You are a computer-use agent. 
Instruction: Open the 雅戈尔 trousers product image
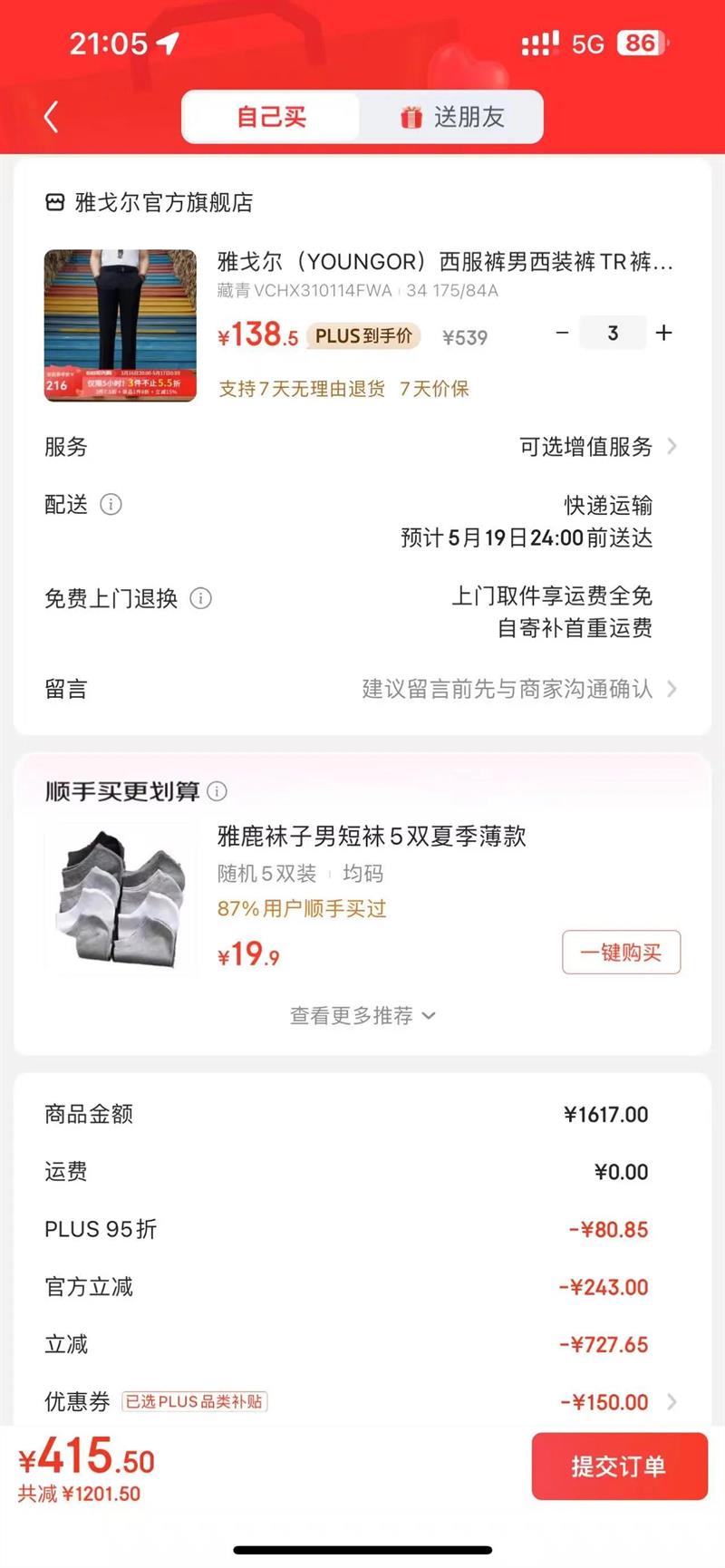[x=121, y=324]
